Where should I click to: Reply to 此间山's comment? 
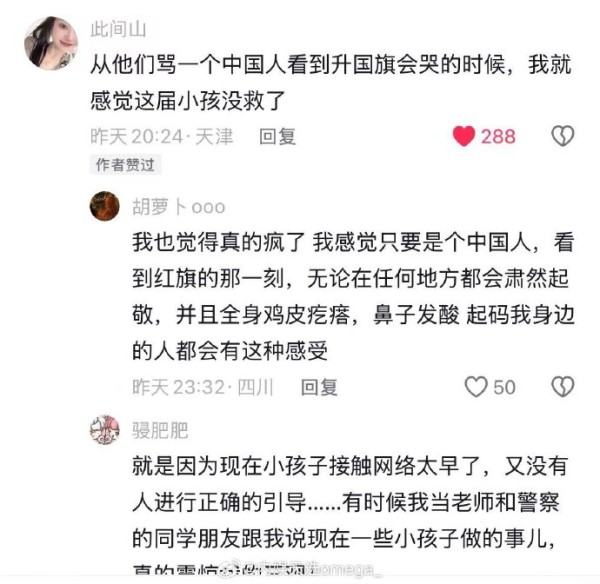pos(277,136)
